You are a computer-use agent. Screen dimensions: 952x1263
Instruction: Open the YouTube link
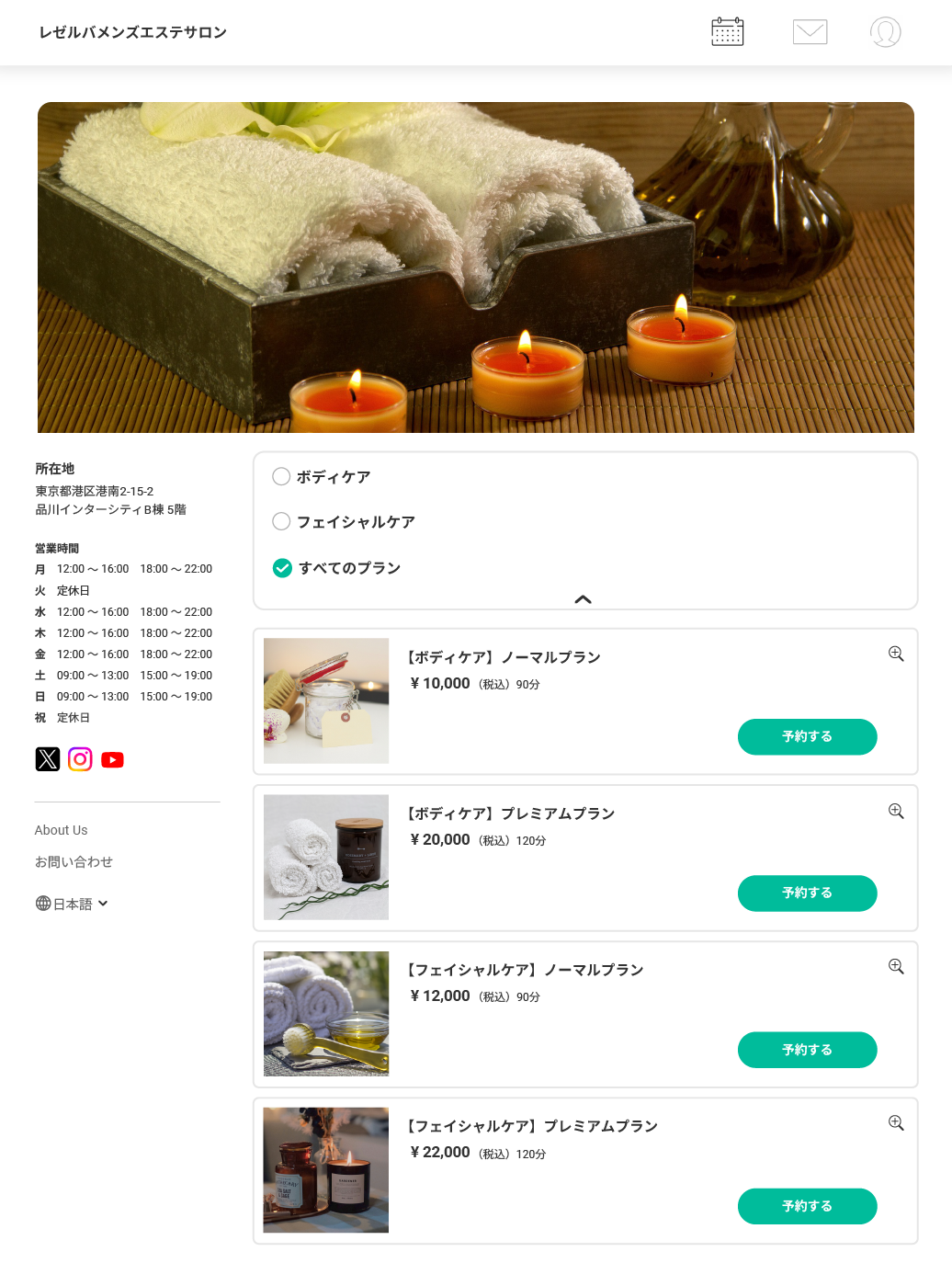(x=112, y=759)
